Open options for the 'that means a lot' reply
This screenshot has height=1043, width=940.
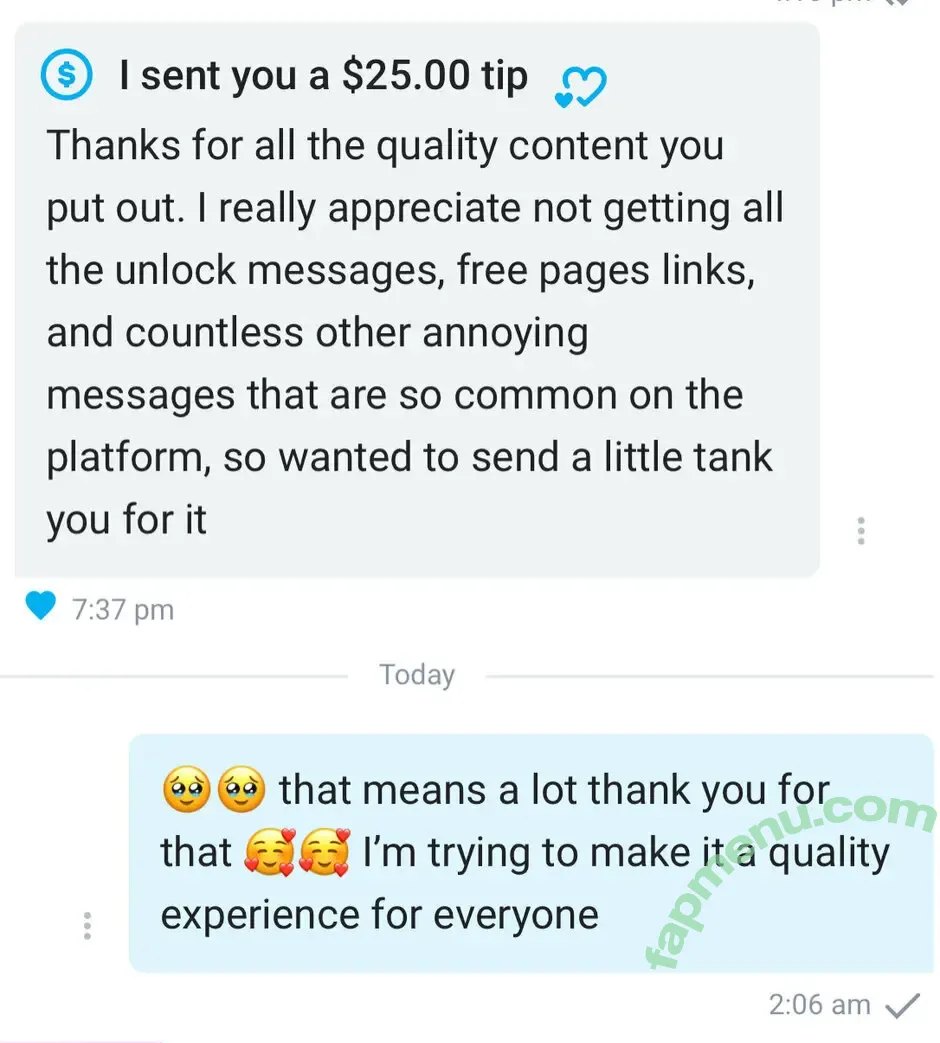coord(88,926)
